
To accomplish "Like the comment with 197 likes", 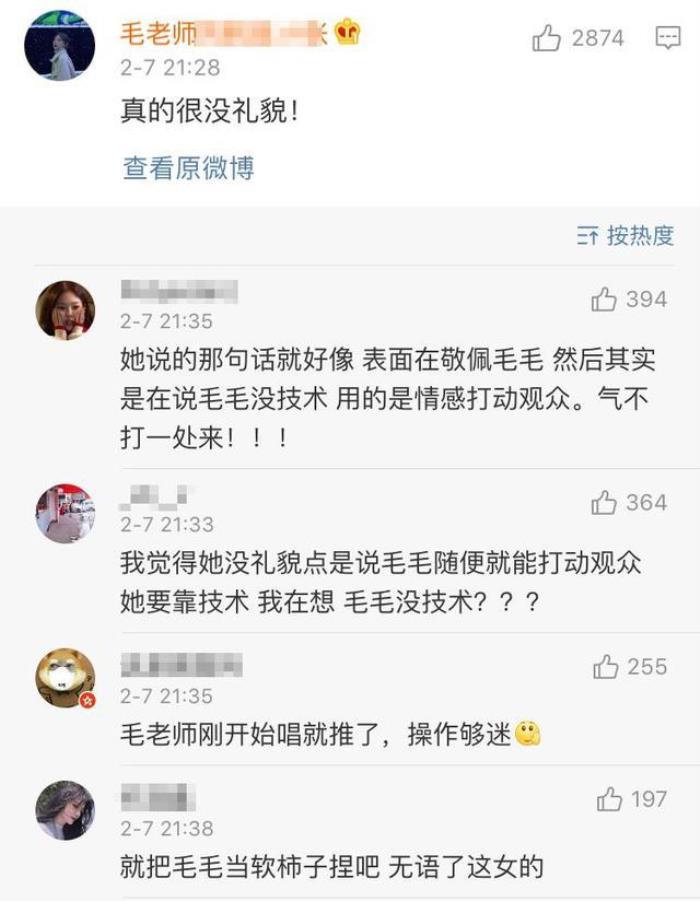I will coord(609,799).
